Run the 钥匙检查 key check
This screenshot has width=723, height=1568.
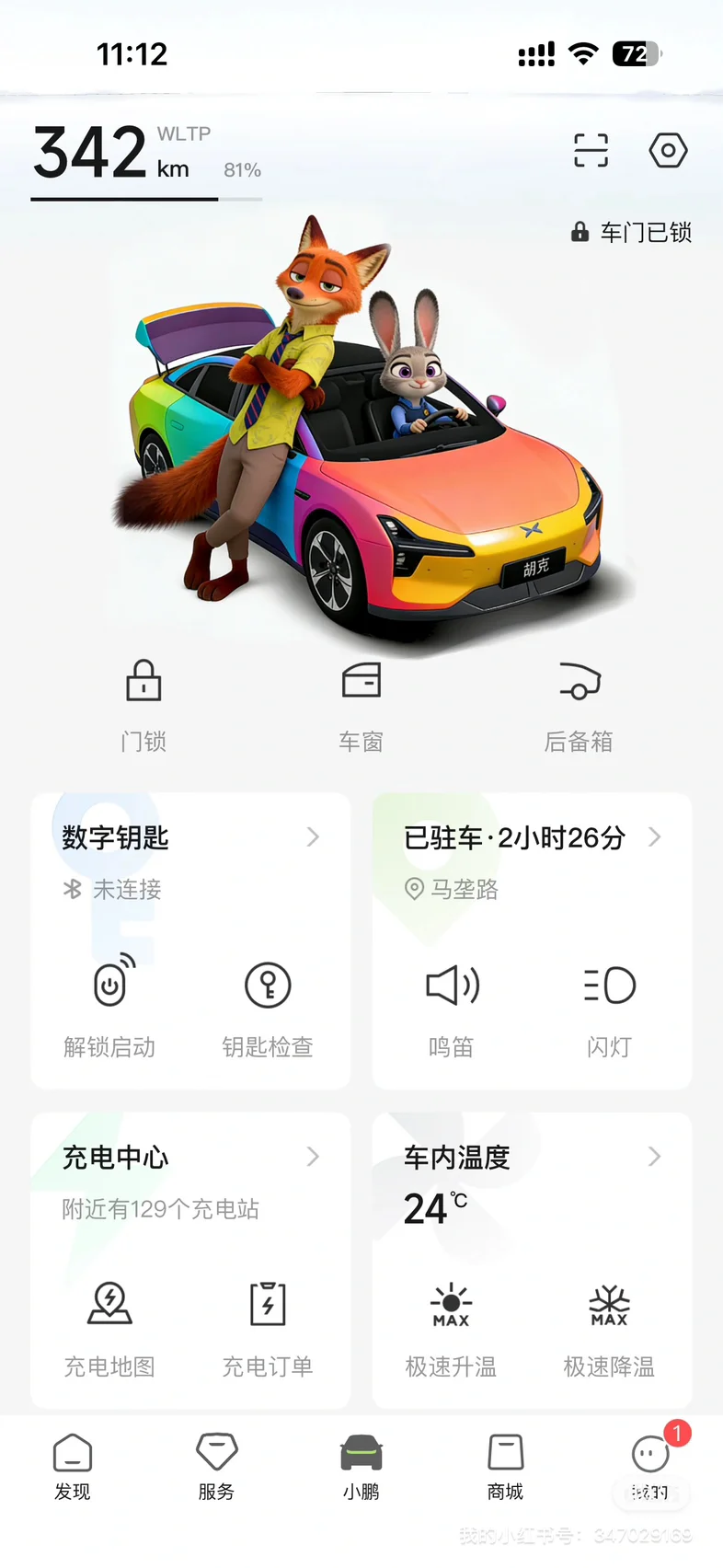(268, 1007)
